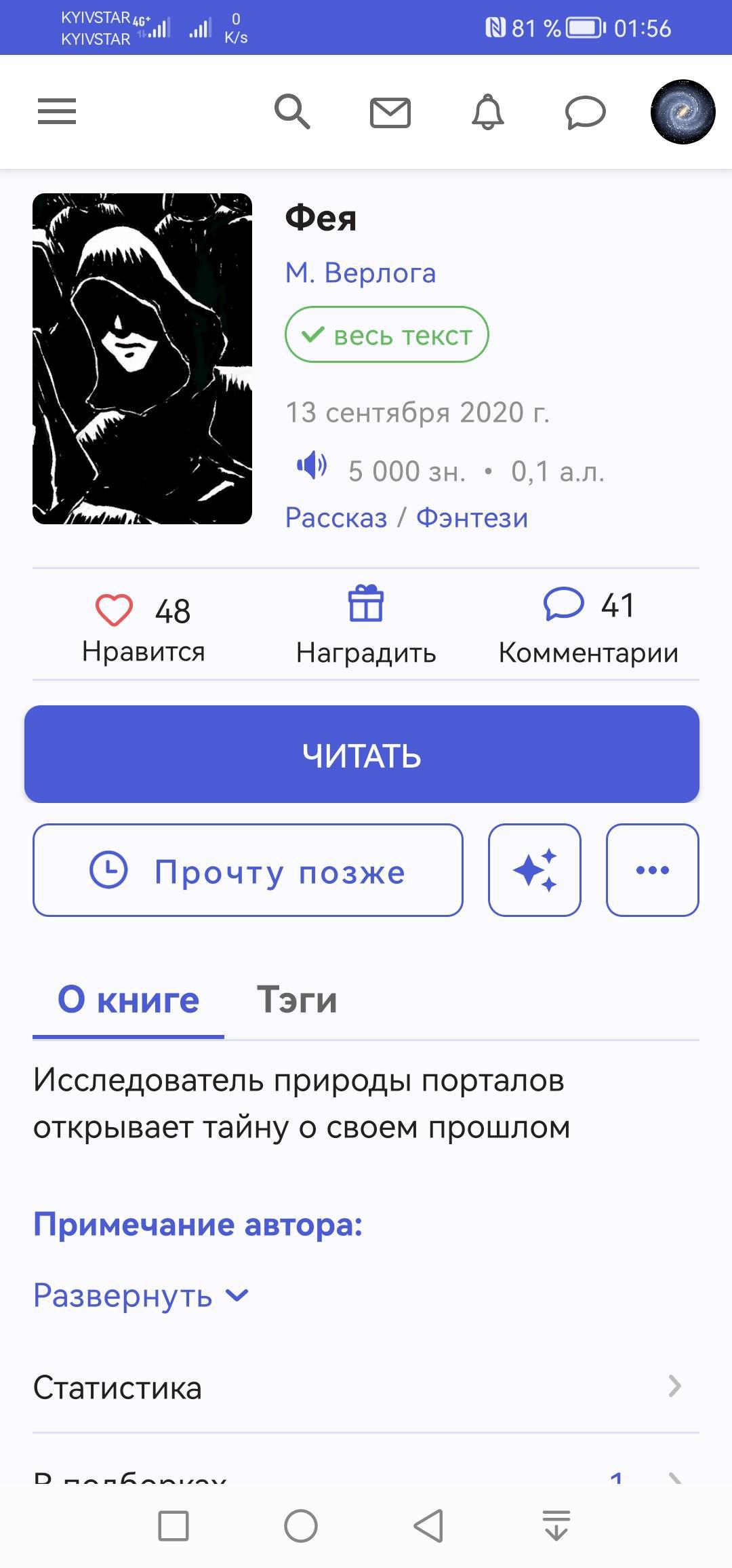This screenshot has height=1568, width=732.
Task: Switch to the Тэги tab
Action: pos(297,1000)
